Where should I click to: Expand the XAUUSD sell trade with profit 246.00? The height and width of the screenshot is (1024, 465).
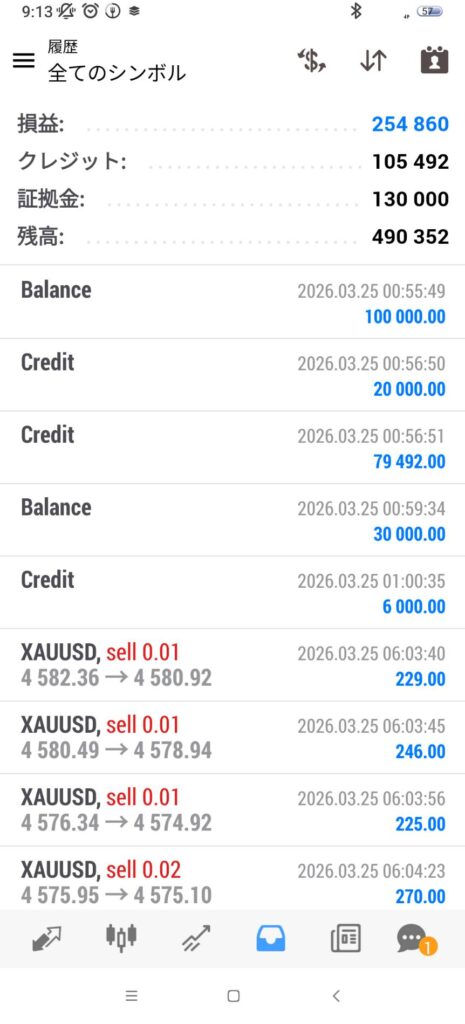tap(232, 737)
